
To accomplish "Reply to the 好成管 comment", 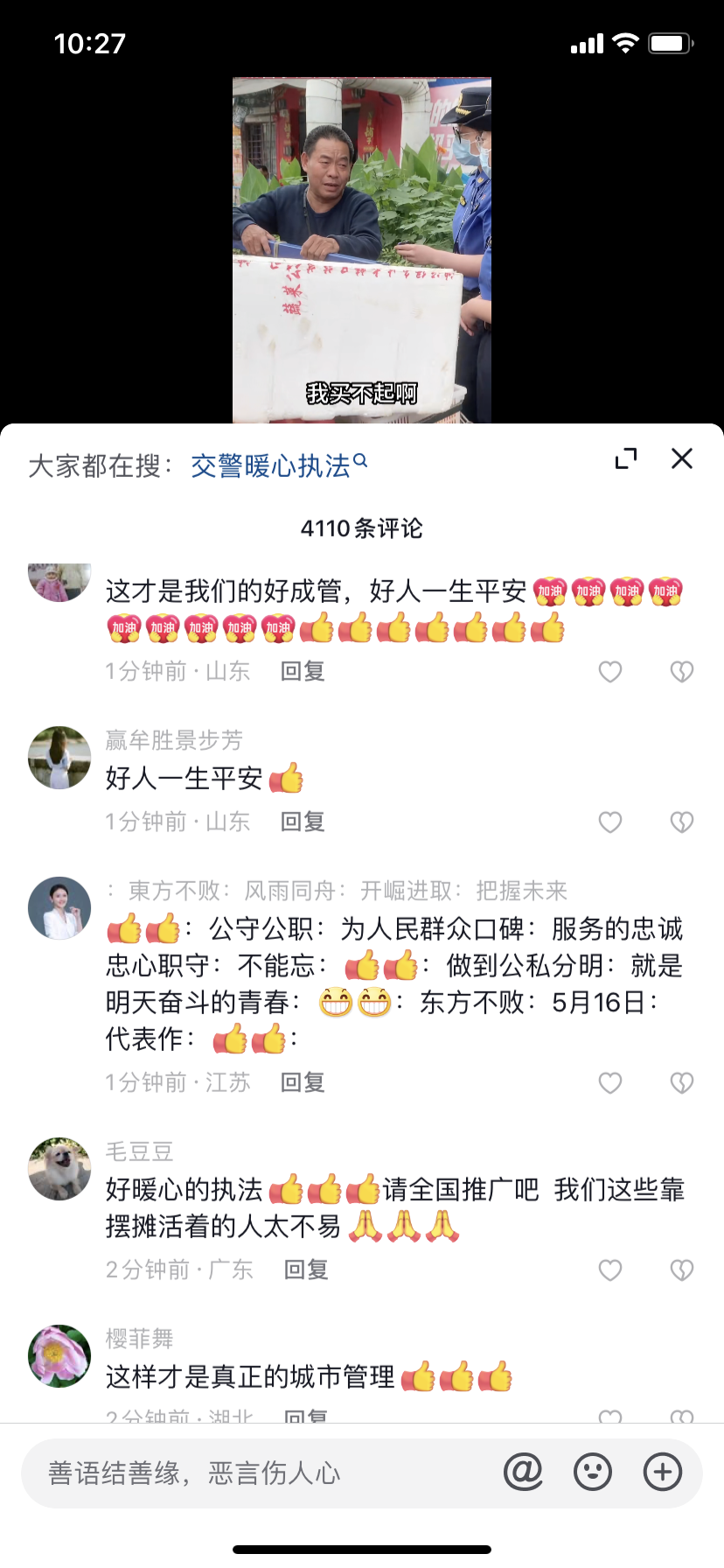I will pos(303,672).
